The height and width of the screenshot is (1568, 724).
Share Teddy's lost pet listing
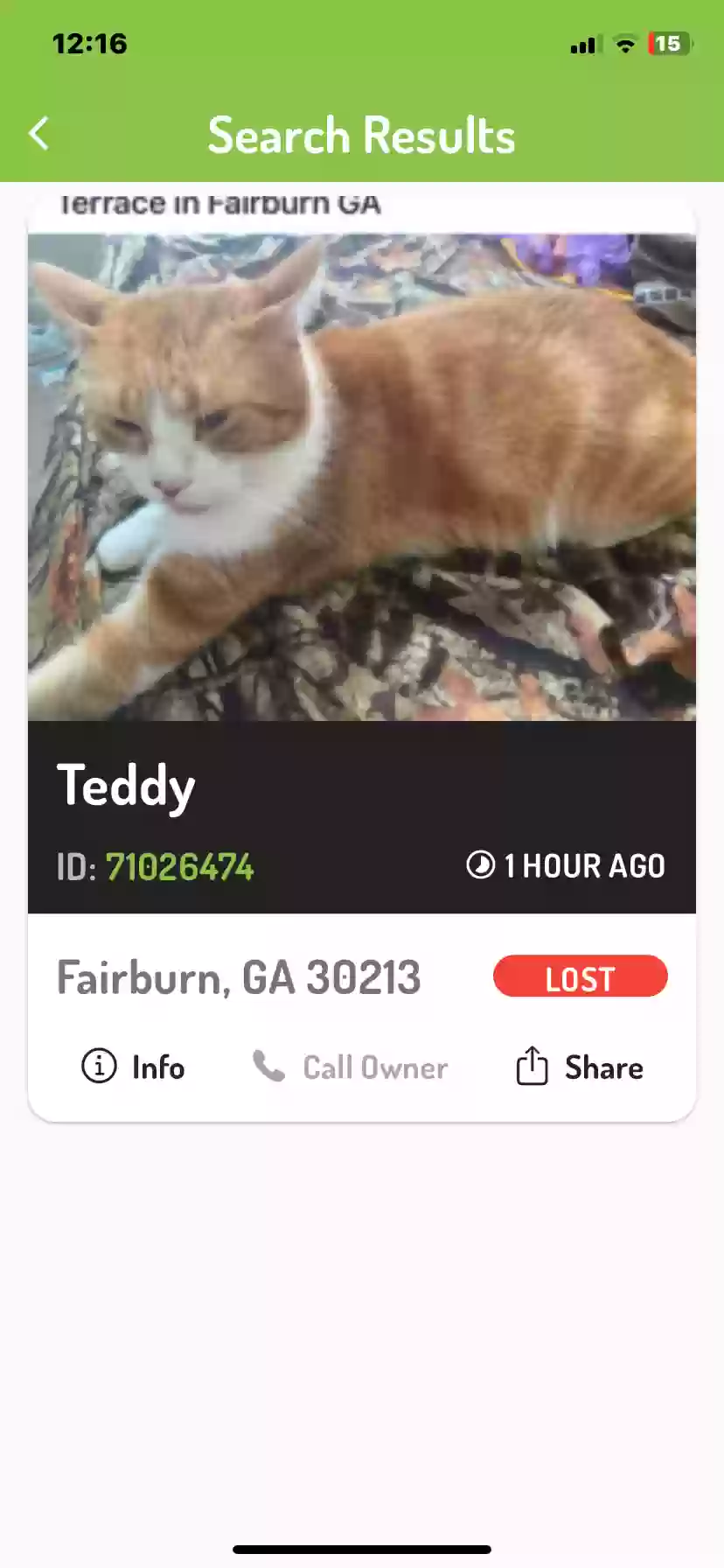coord(580,1067)
